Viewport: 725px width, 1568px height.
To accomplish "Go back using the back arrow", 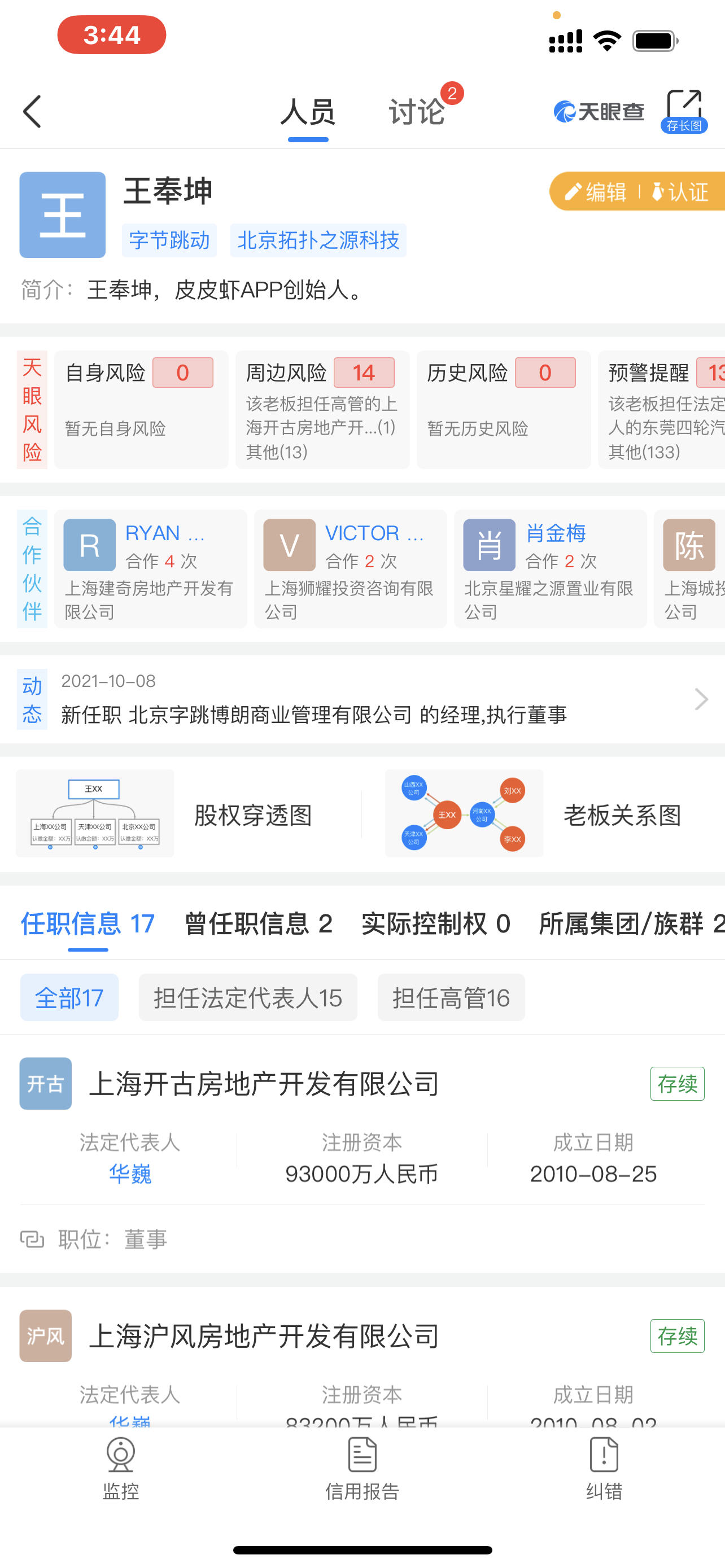I will tap(32, 111).
